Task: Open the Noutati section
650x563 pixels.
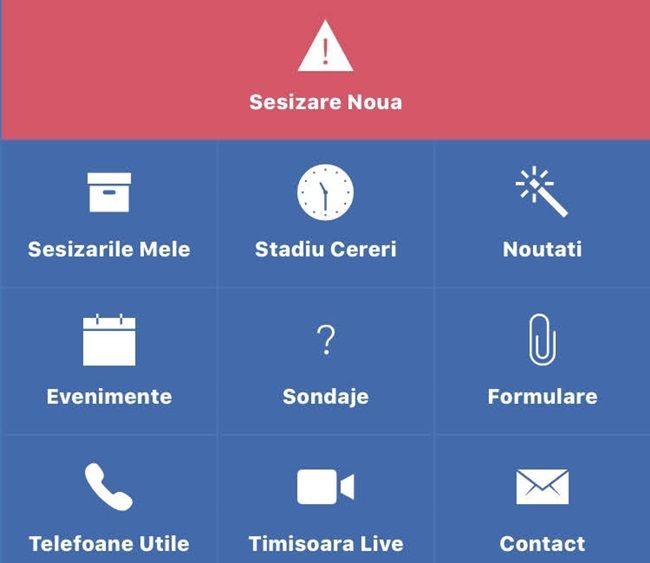Action: pos(542,214)
